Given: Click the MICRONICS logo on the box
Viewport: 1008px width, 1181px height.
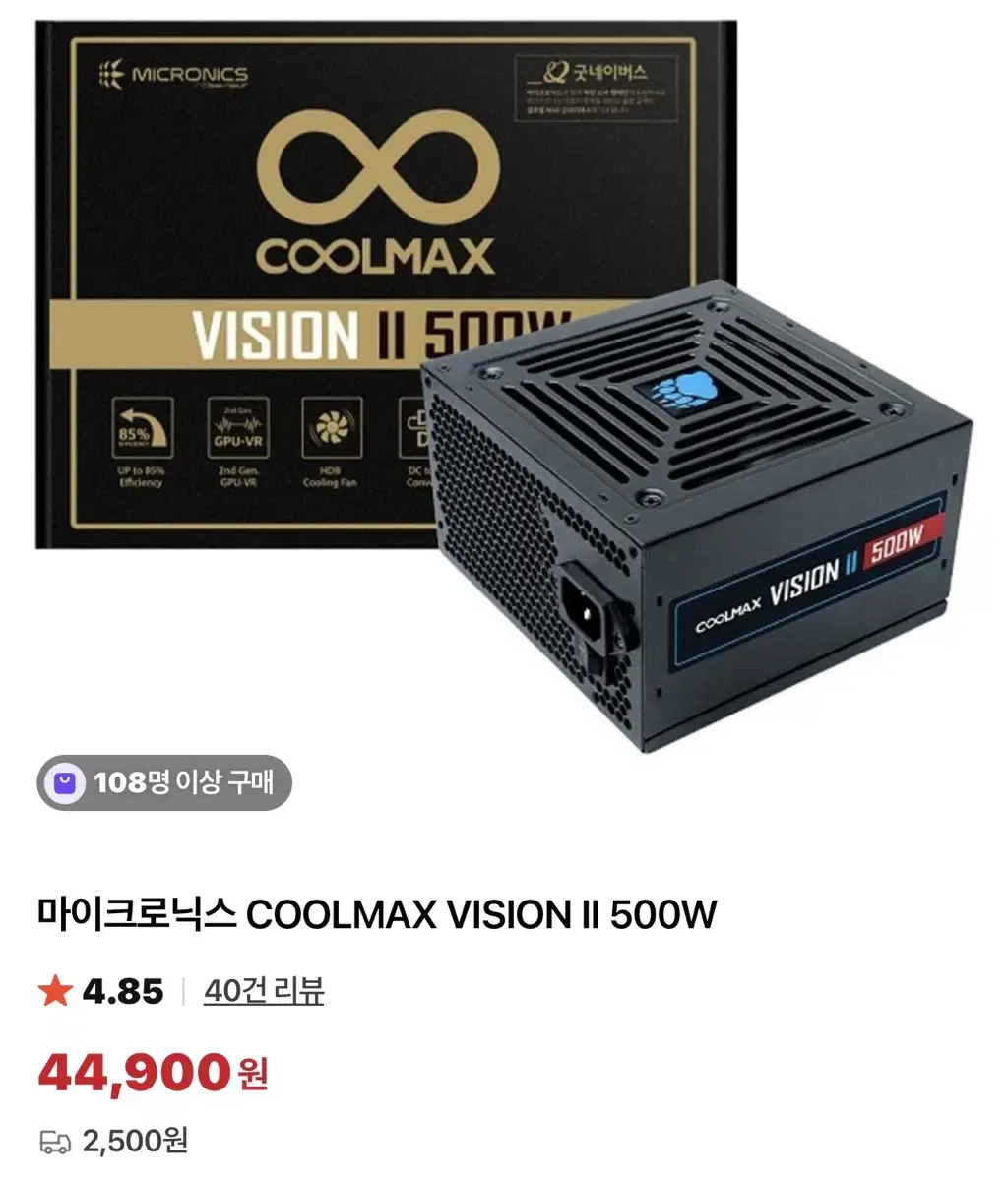Looking at the screenshot, I should click(x=170, y=74).
